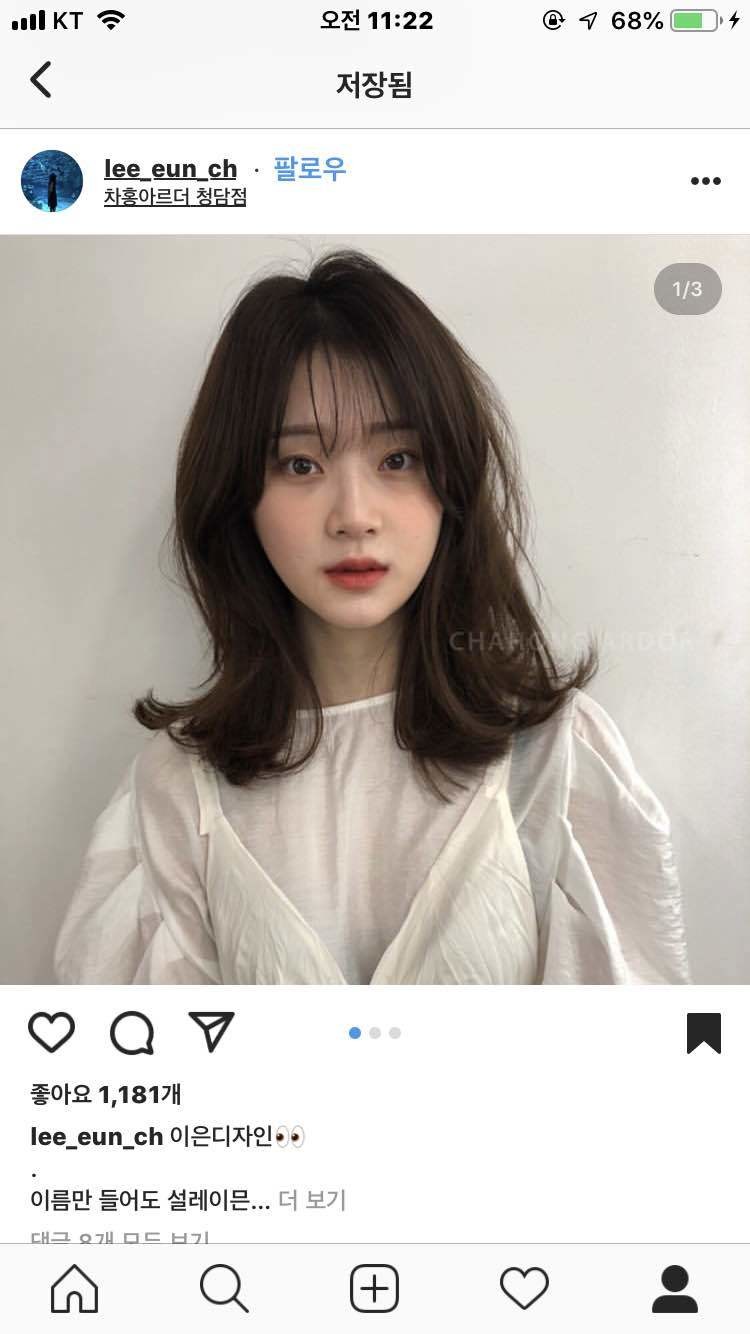Open comments on this post

(132, 1032)
